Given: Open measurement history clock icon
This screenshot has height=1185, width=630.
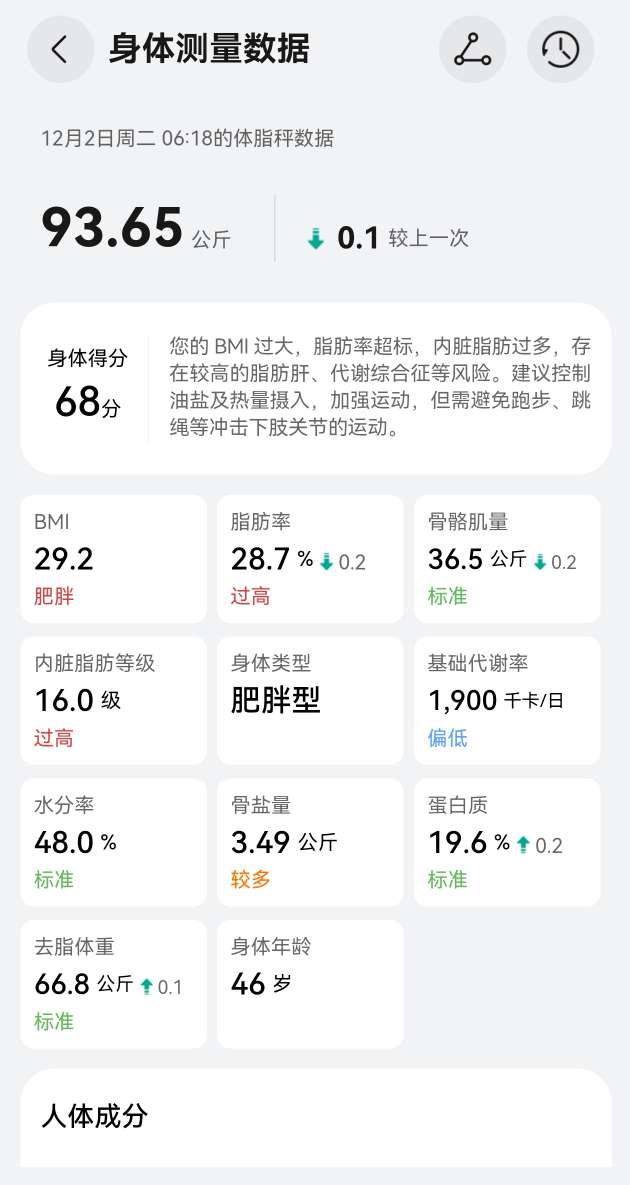Looking at the screenshot, I should coord(560,50).
